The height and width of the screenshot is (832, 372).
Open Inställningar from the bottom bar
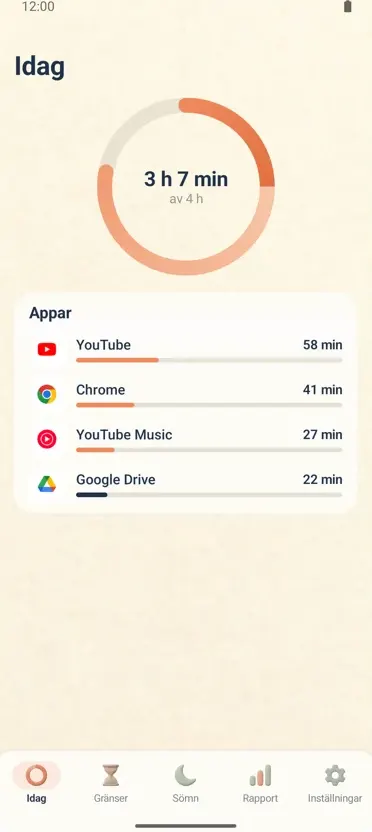(335, 783)
